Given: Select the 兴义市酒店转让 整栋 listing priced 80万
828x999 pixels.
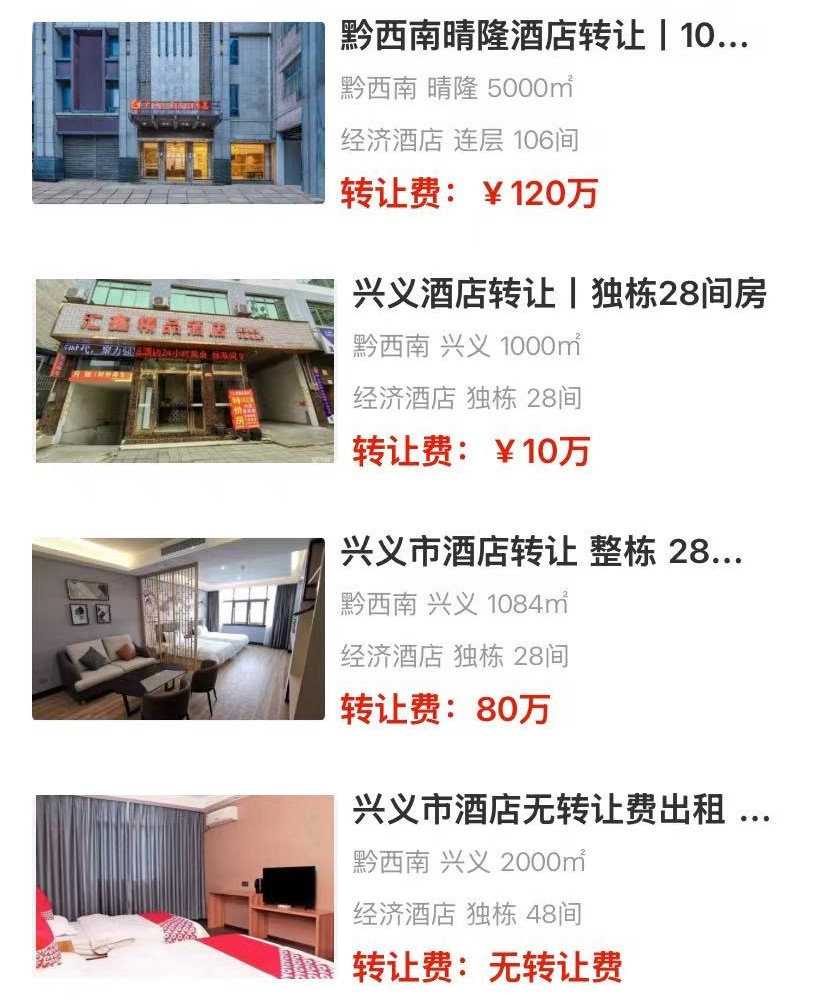Looking at the screenshot, I should [541, 552].
